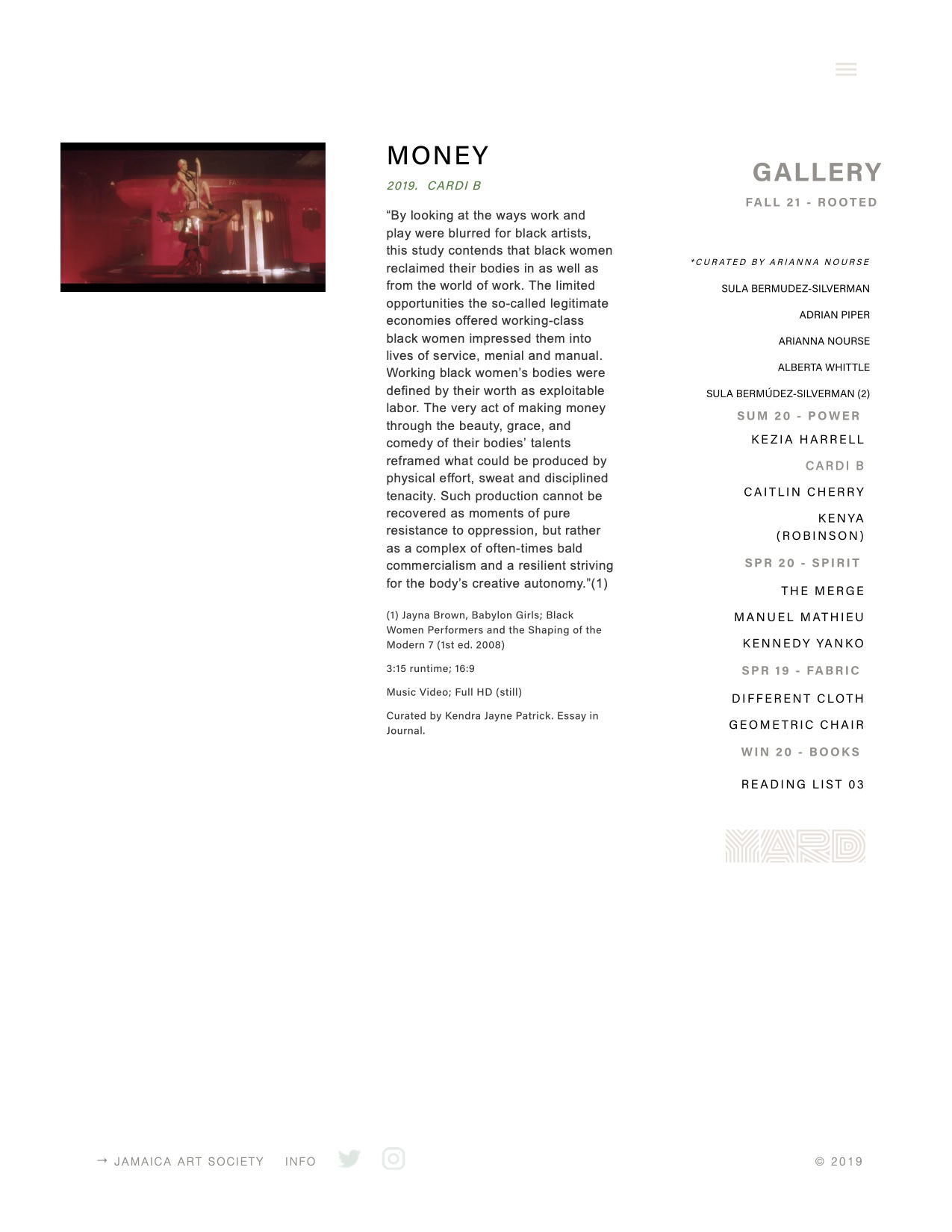Open Adrian Piper gallery page

coord(834,315)
